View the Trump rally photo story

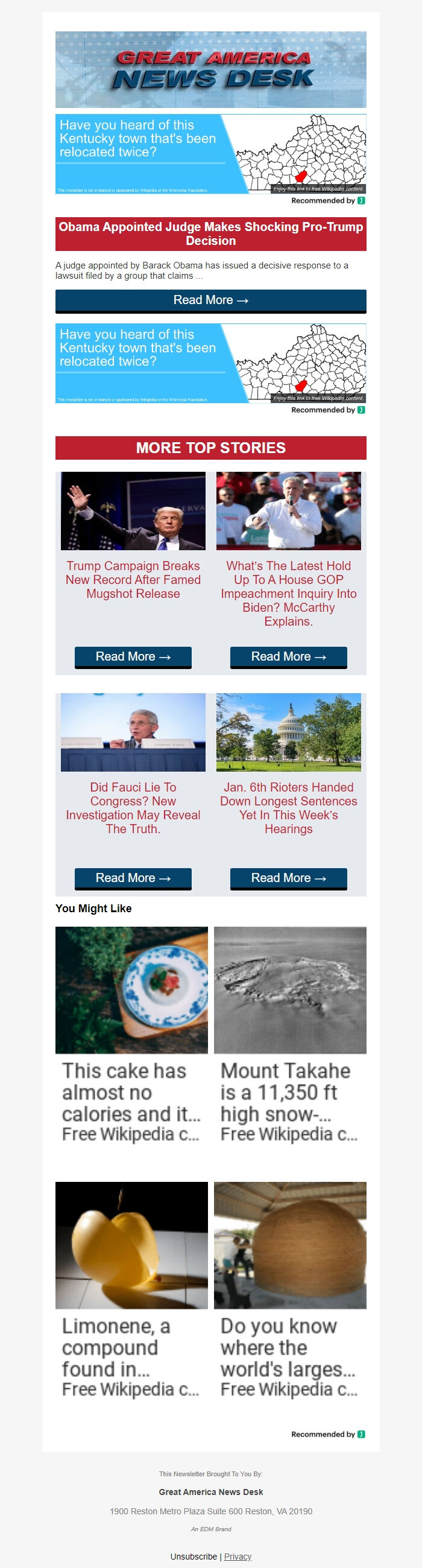(x=133, y=512)
